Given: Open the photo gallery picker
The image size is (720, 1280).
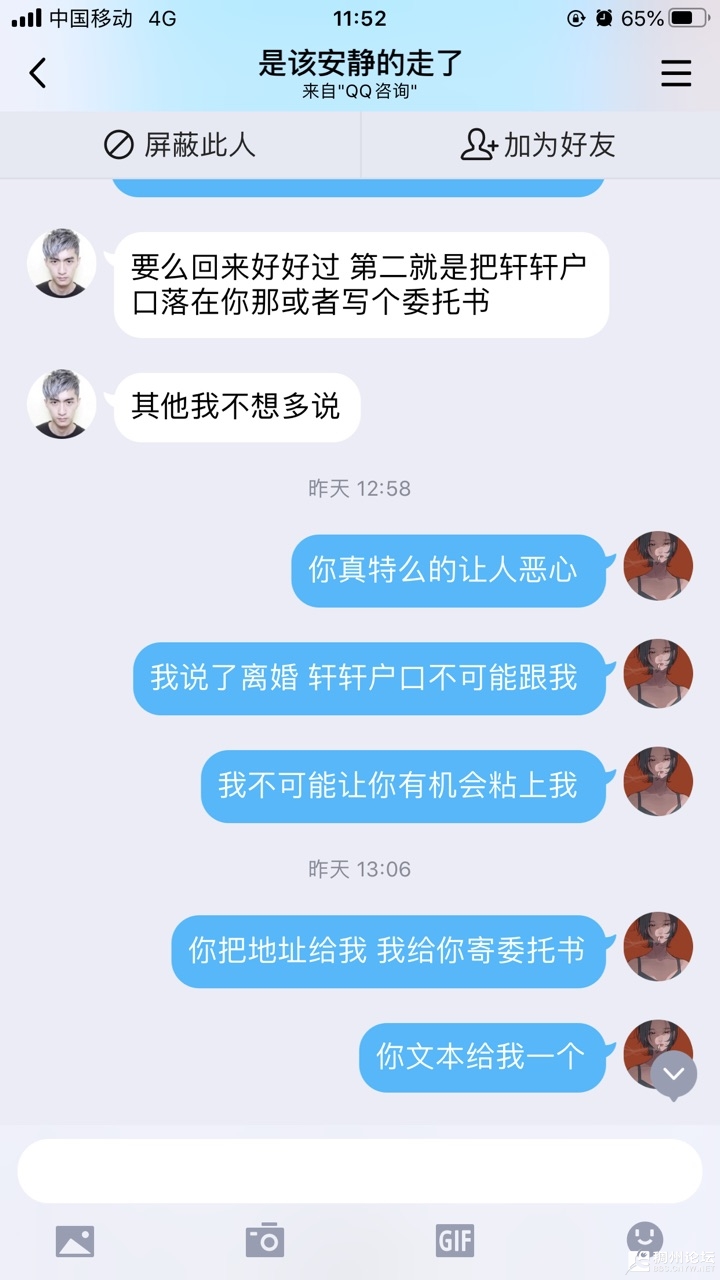Looking at the screenshot, I should coord(75,1241).
